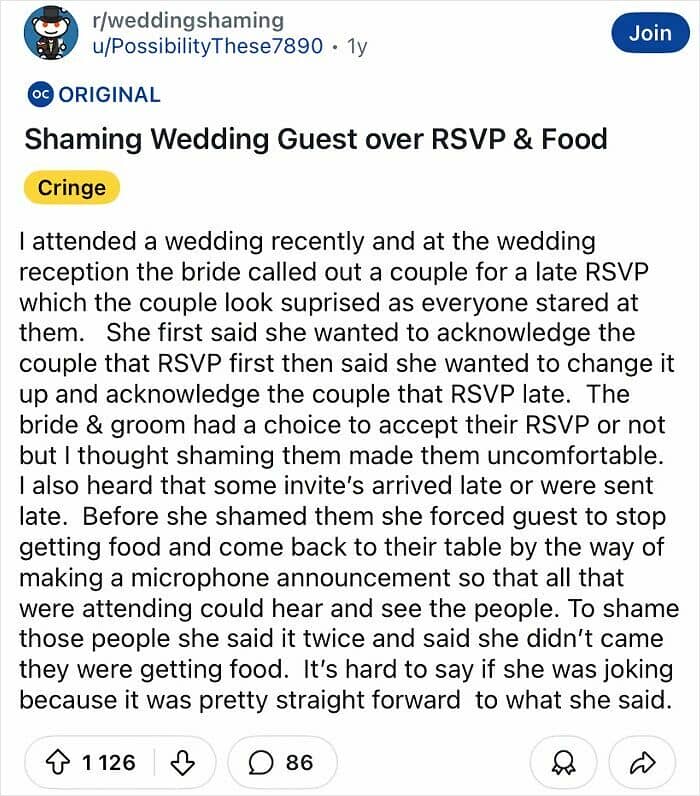Upvote this post
700x796 pixels.
click(58, 762)
